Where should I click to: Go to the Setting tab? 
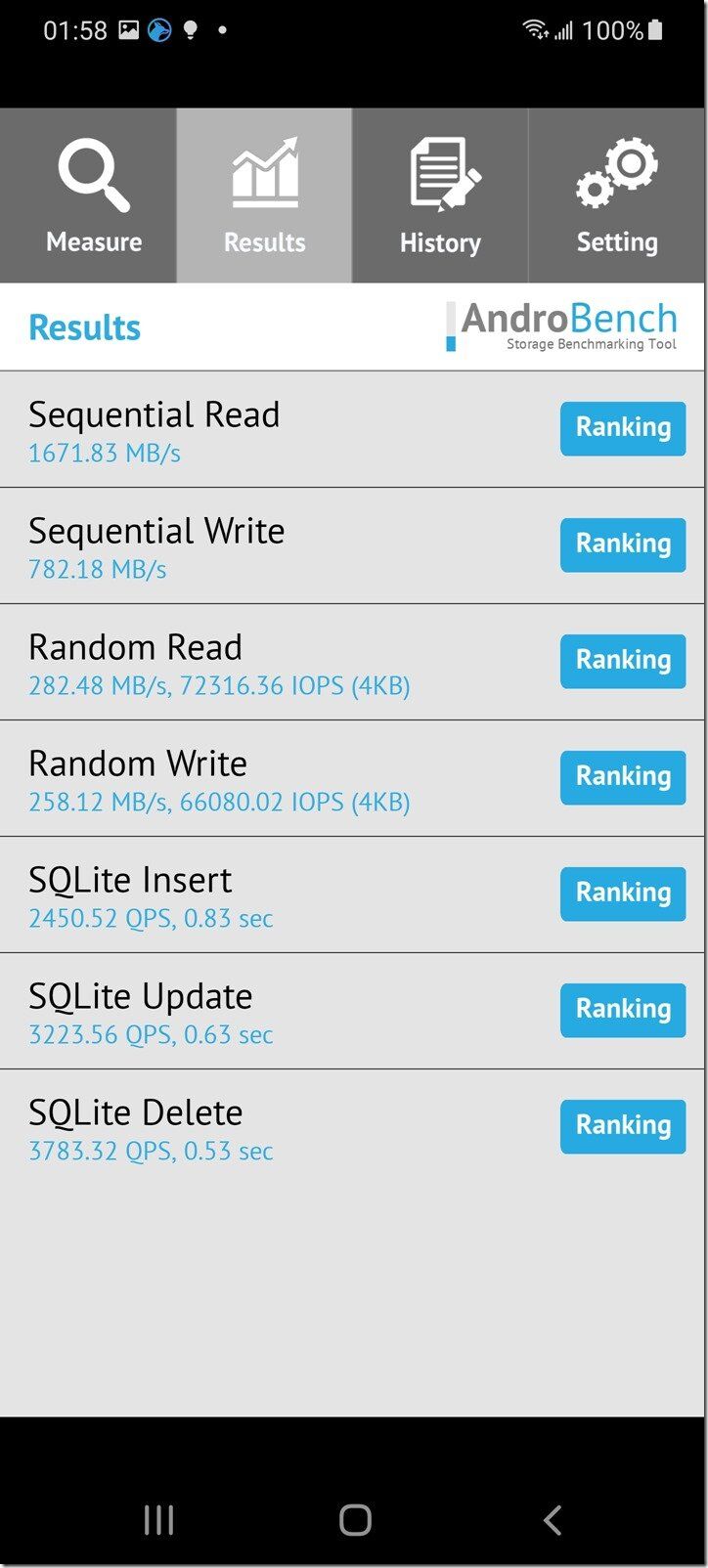pyautogui.click(x=617, y=196)
